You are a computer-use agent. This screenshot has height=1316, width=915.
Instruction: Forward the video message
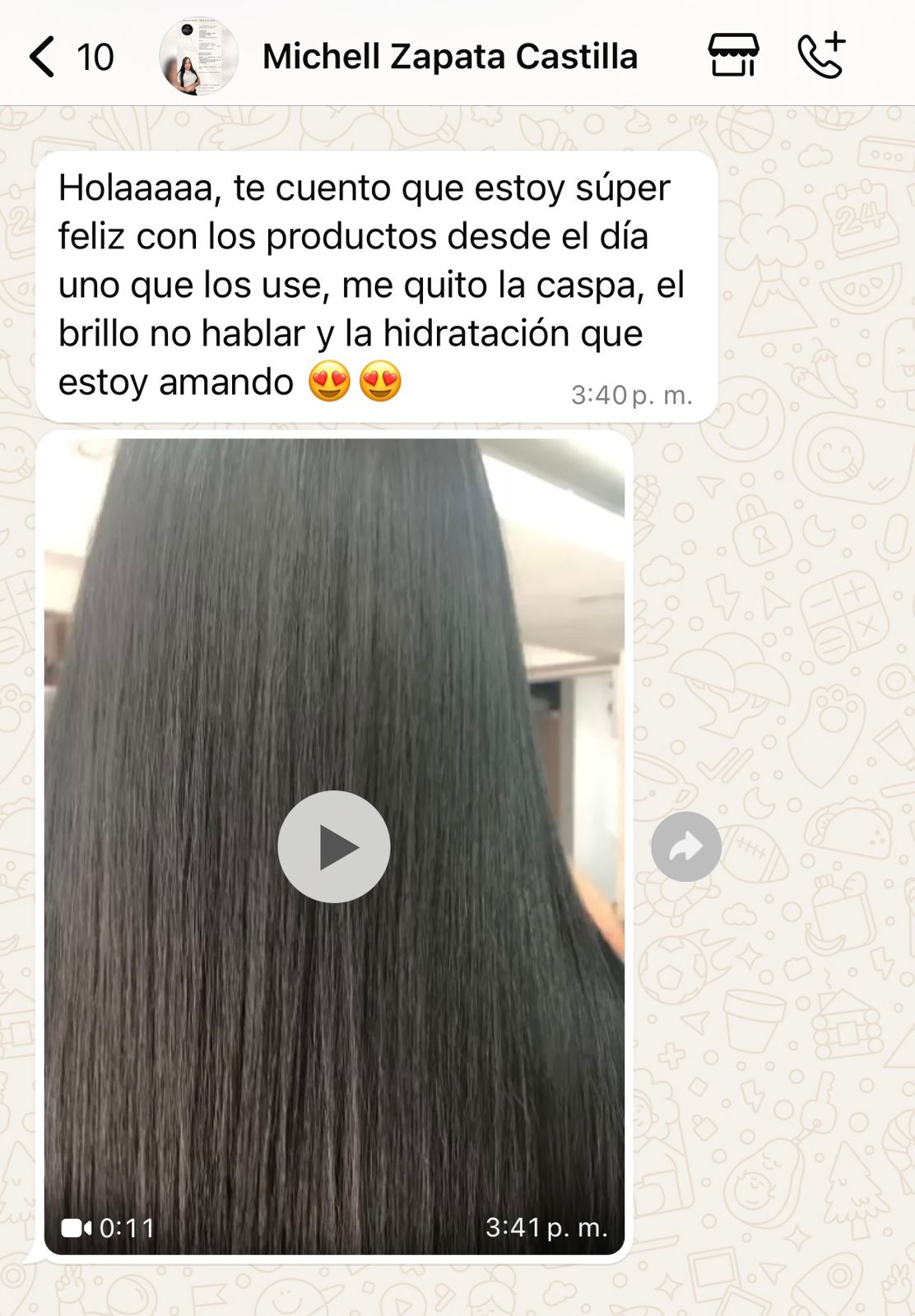click(685, 846)
